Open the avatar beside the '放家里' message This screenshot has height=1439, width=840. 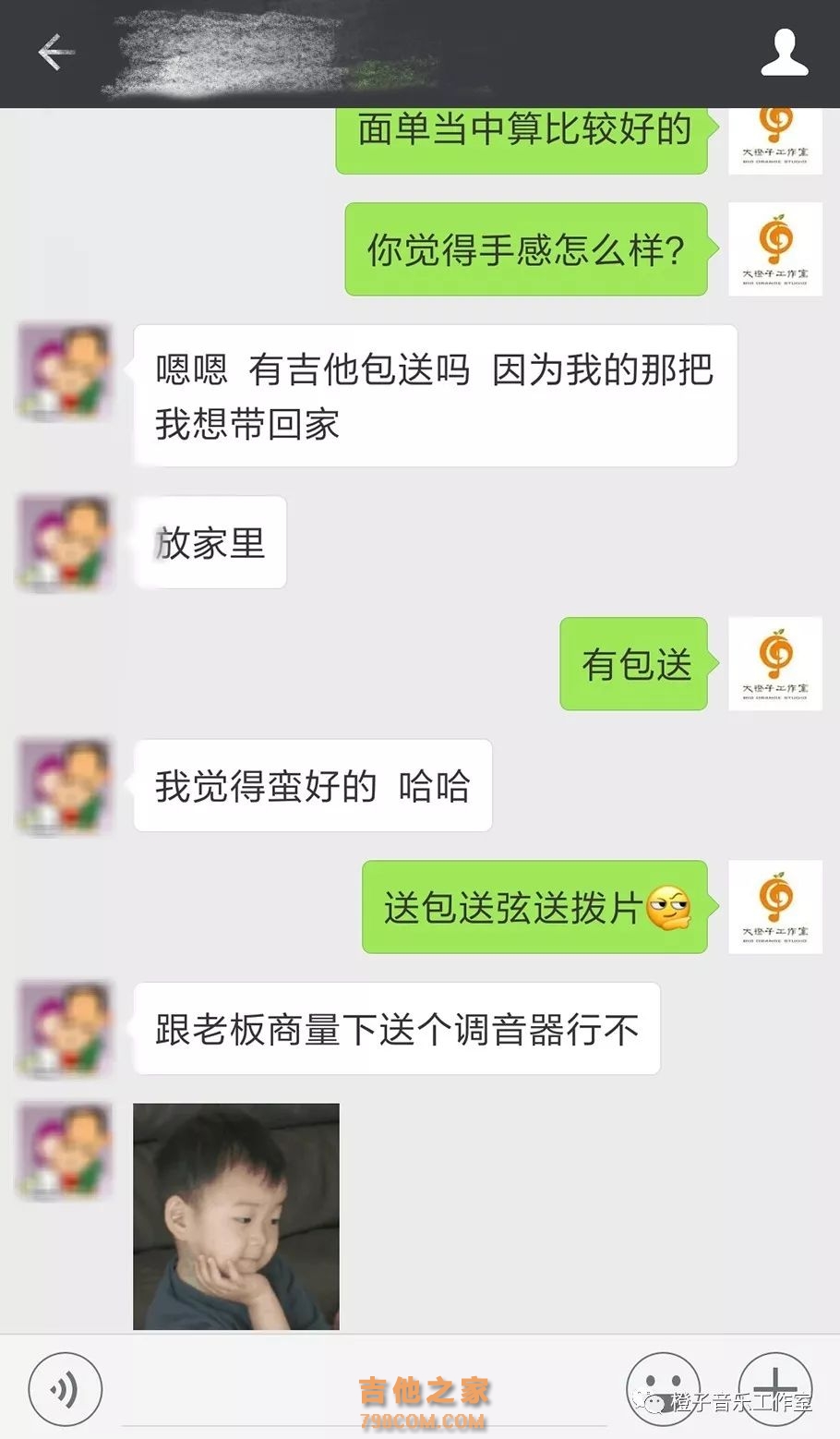coord(65,543)
